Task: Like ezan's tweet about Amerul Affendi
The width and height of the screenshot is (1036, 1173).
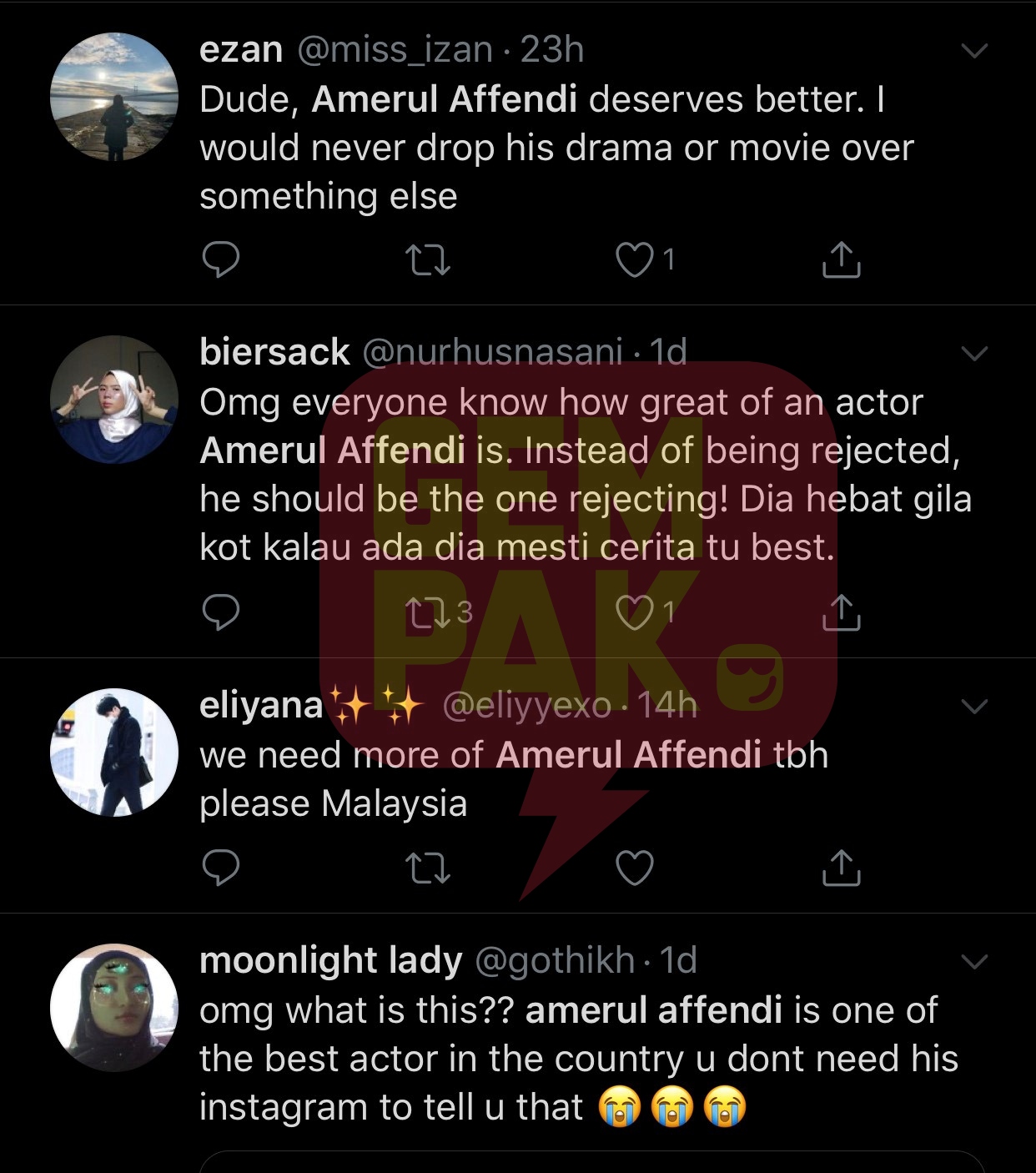Action: (635, 259)
